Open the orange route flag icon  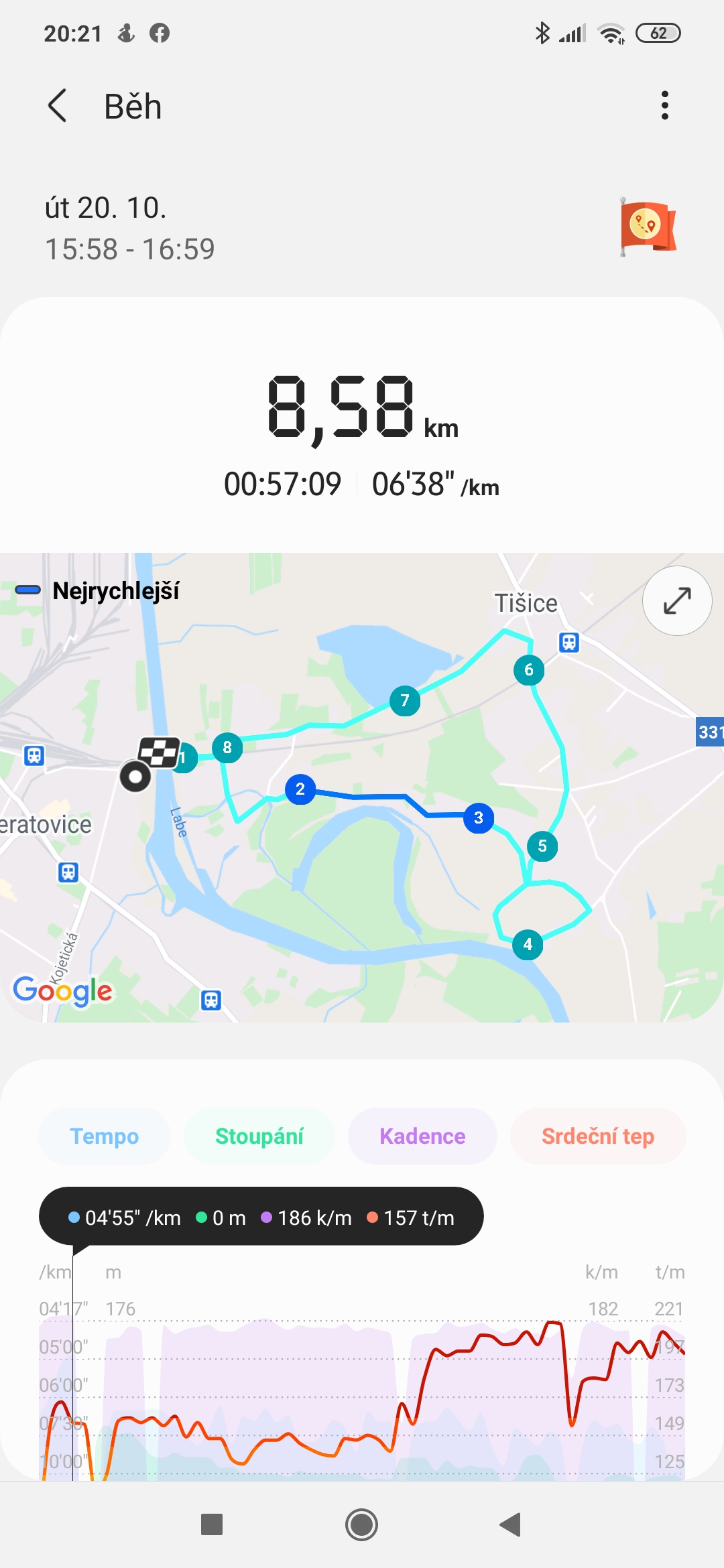pyautogui.click(x=648, y=226)
